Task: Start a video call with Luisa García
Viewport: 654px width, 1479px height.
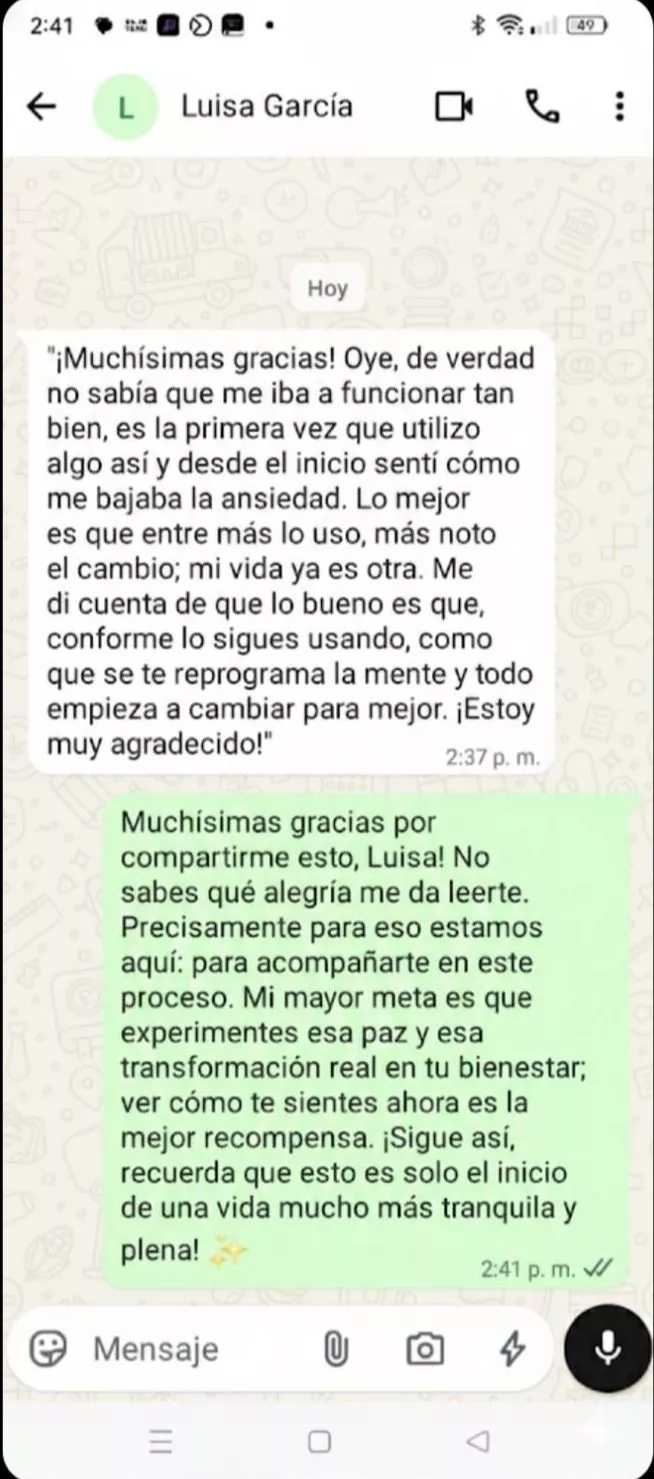Action: [x=454, y=106]
